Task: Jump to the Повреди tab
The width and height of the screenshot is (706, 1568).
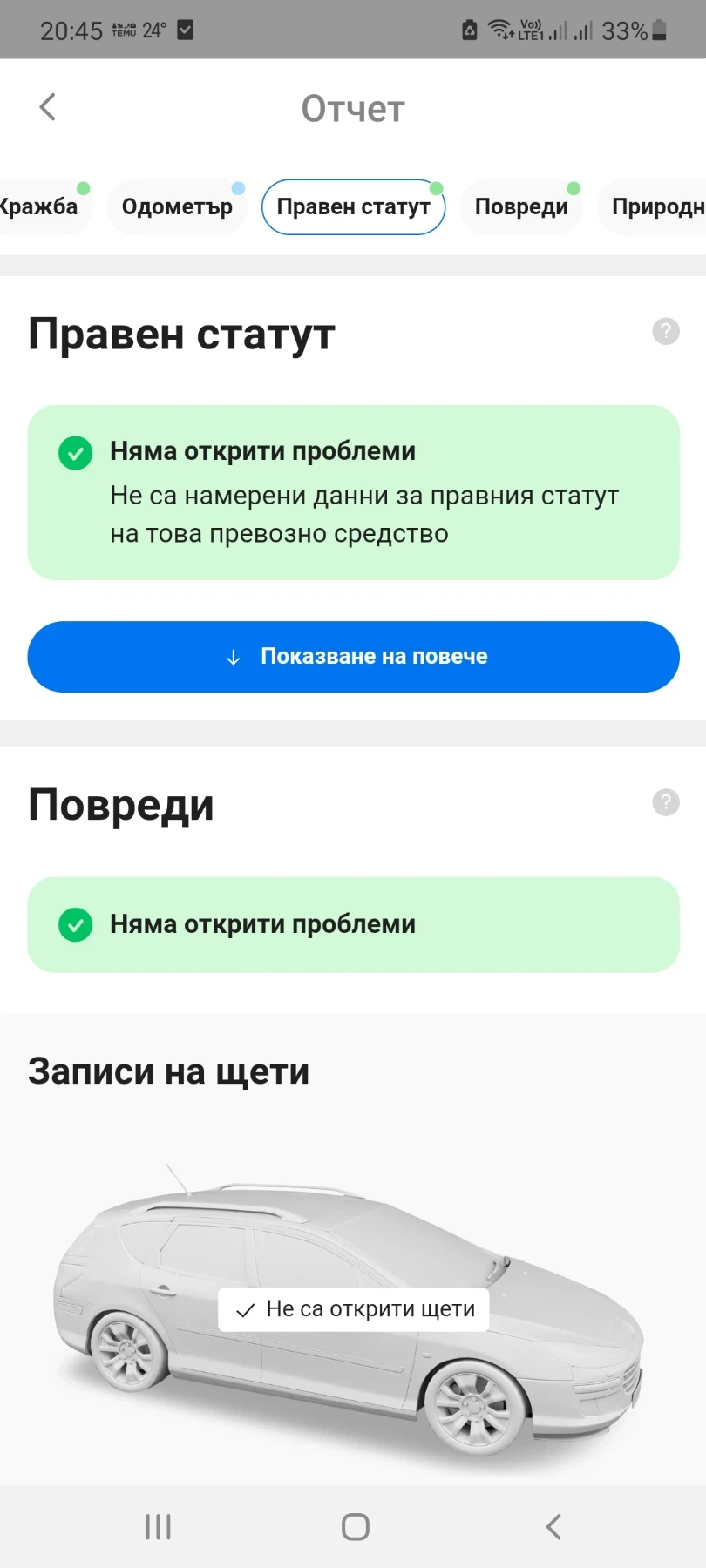Action: [520, 207]
